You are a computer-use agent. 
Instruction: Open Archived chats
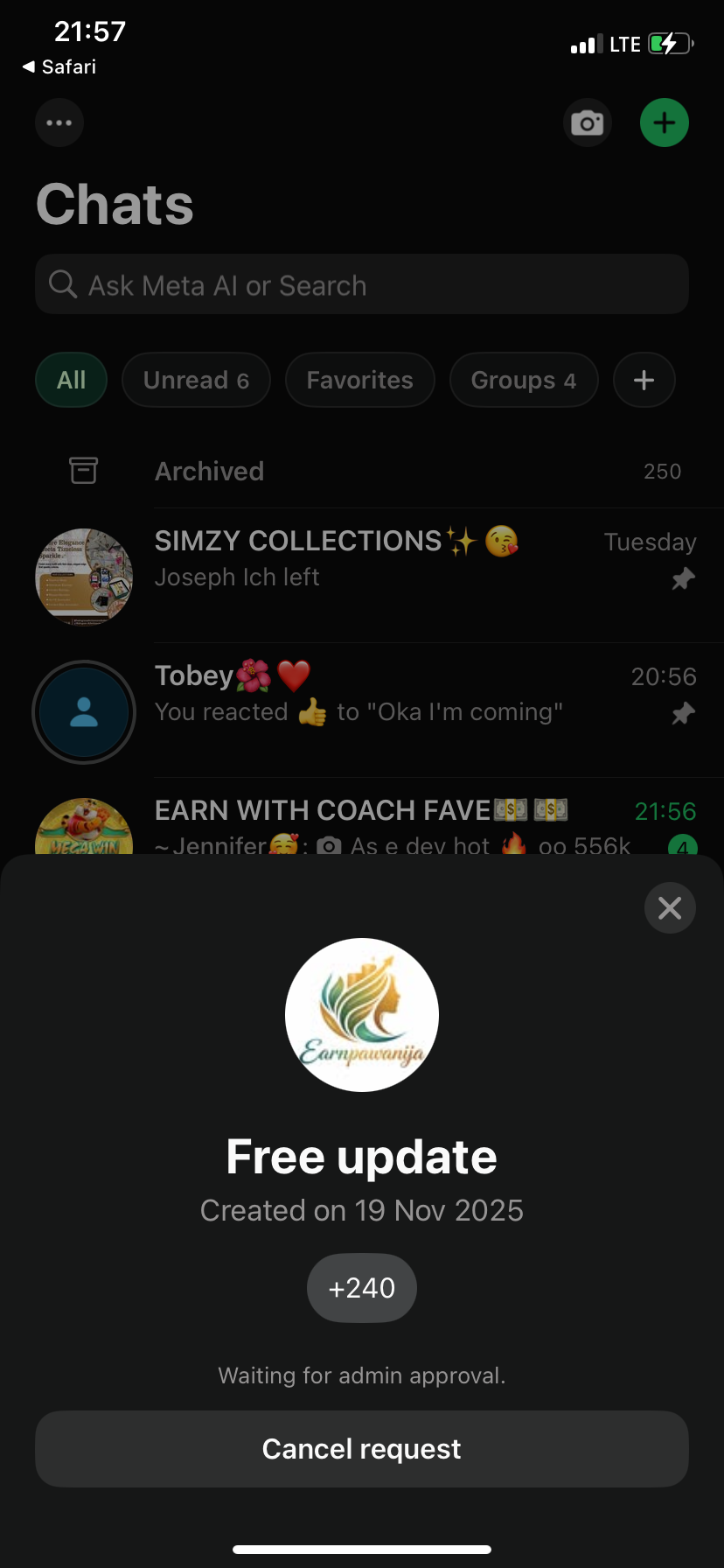361,472
